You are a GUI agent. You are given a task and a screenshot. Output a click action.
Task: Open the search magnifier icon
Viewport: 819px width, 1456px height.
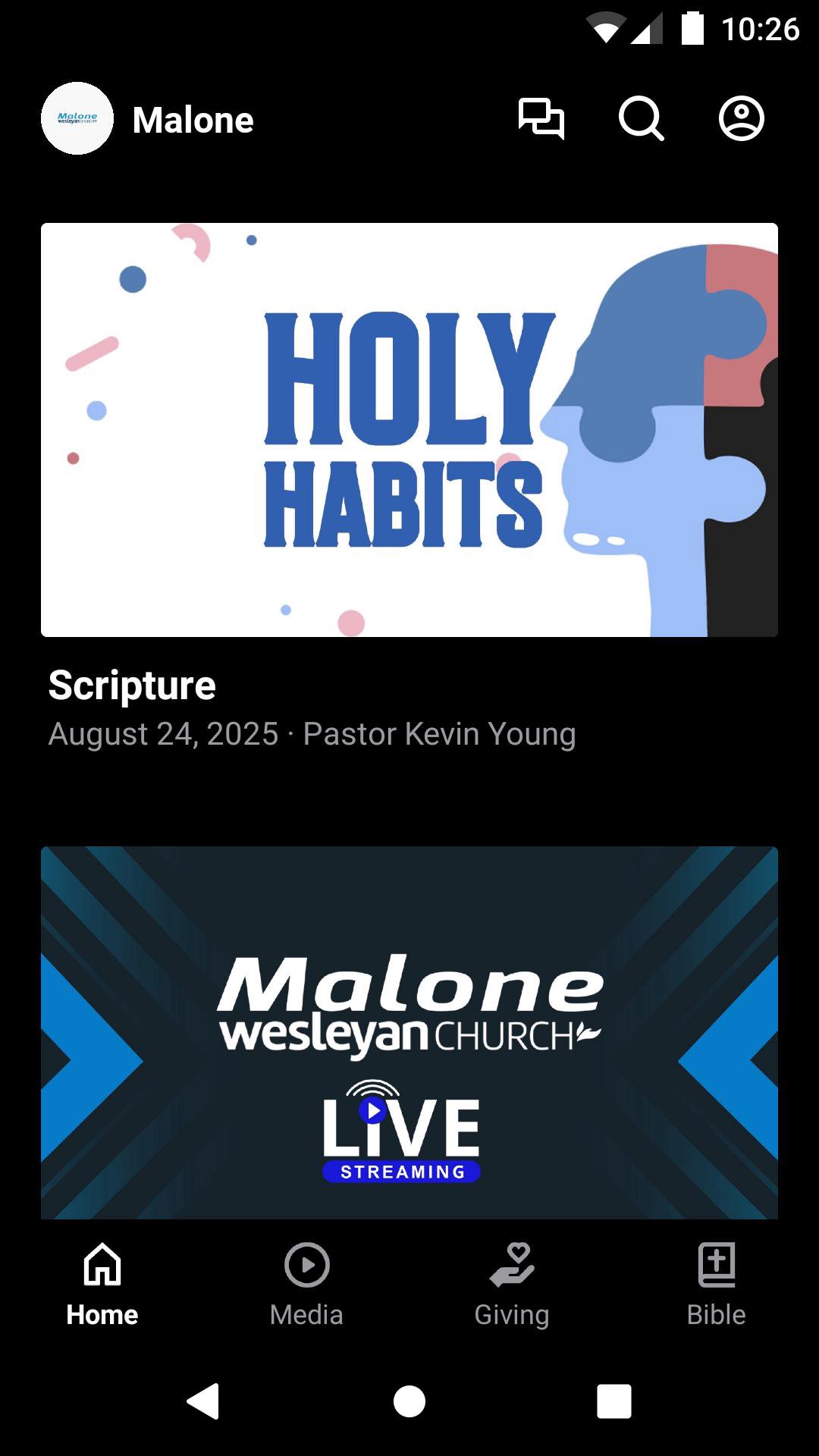(641, 119)
